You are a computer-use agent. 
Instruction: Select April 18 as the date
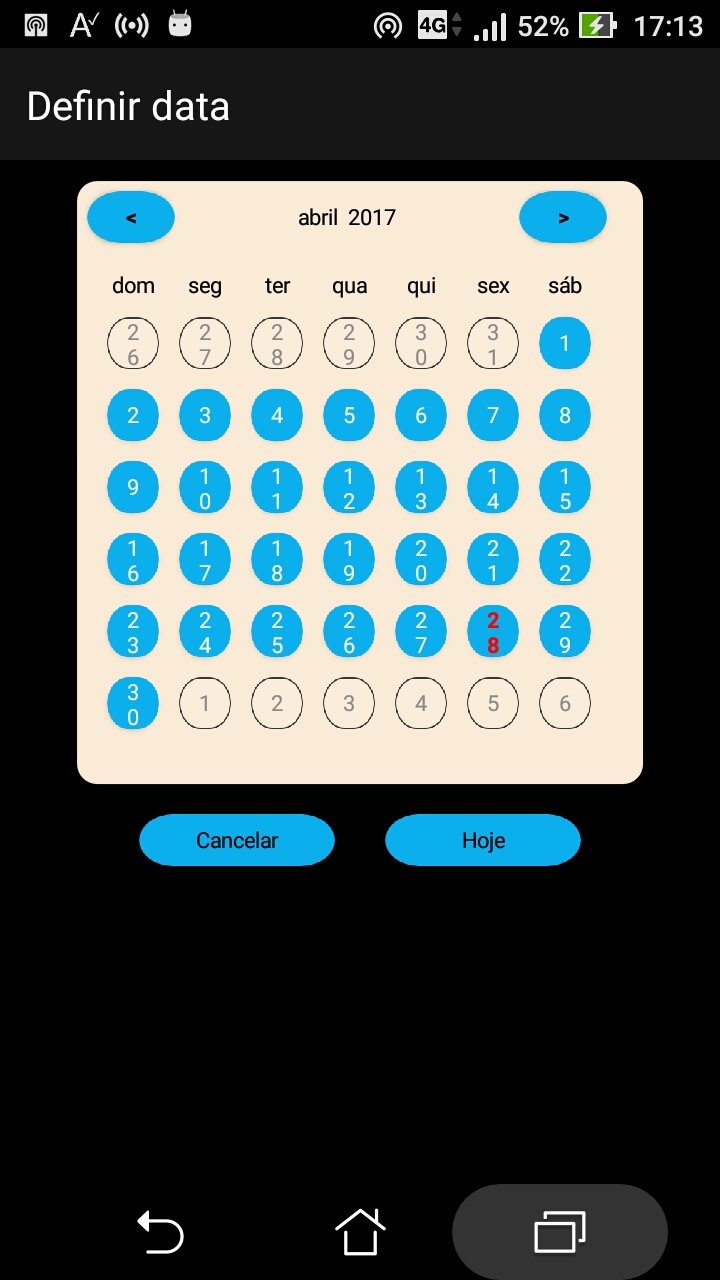click(277, 560)
